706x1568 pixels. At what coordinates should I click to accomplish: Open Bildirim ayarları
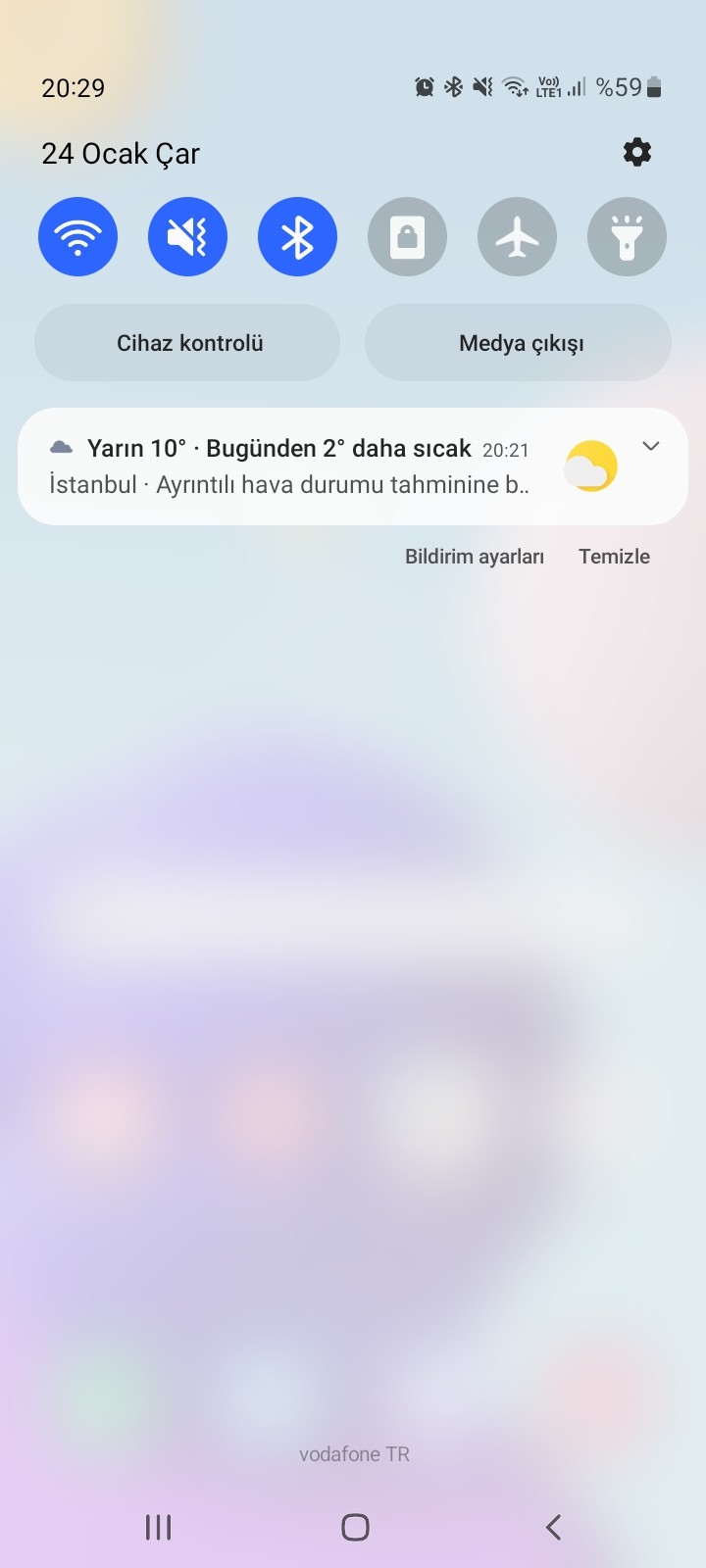click(475, 557)
